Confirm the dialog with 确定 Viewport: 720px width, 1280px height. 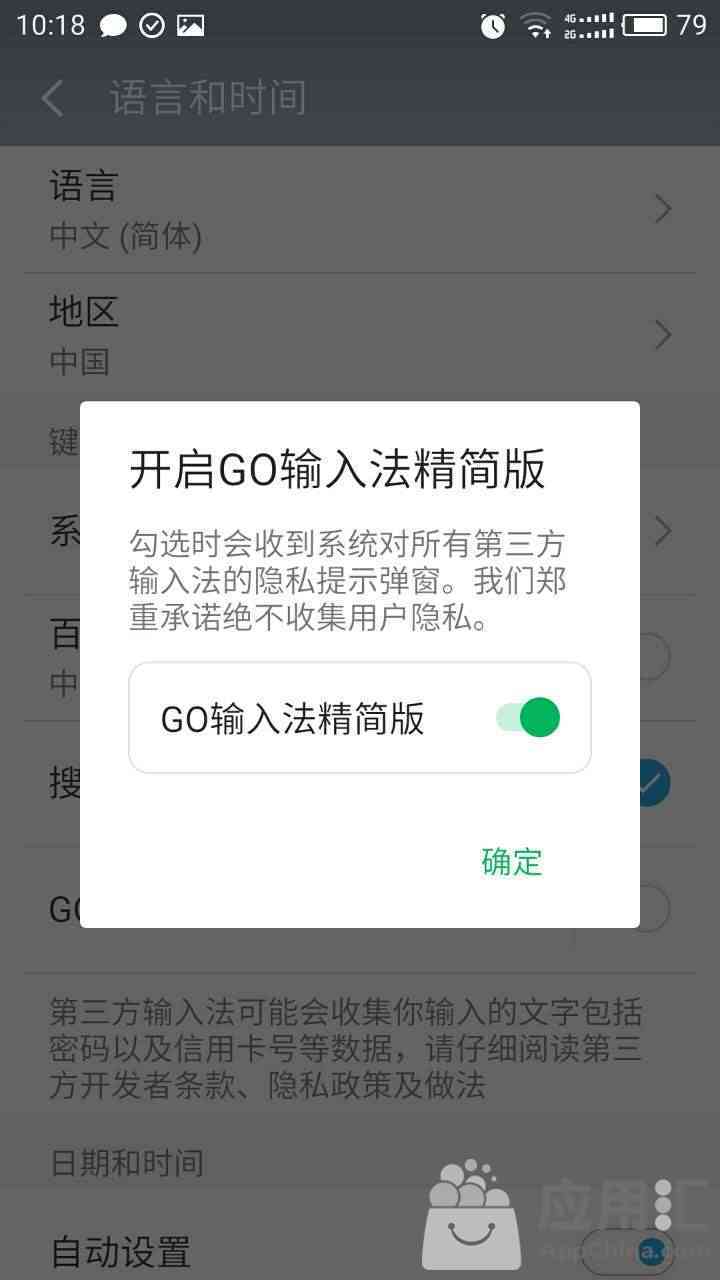tap(511, 862)
